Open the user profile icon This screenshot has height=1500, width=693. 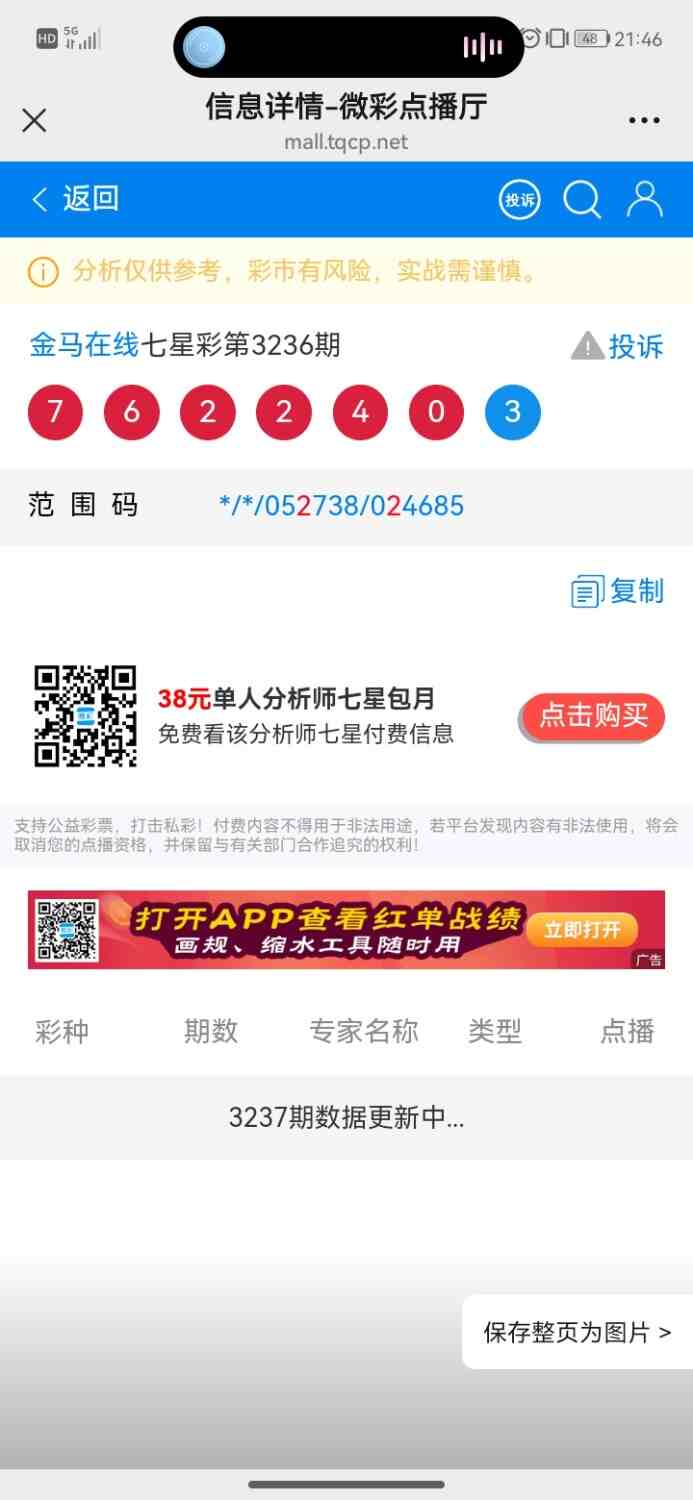pyautogui.click(x=645, y=199)
